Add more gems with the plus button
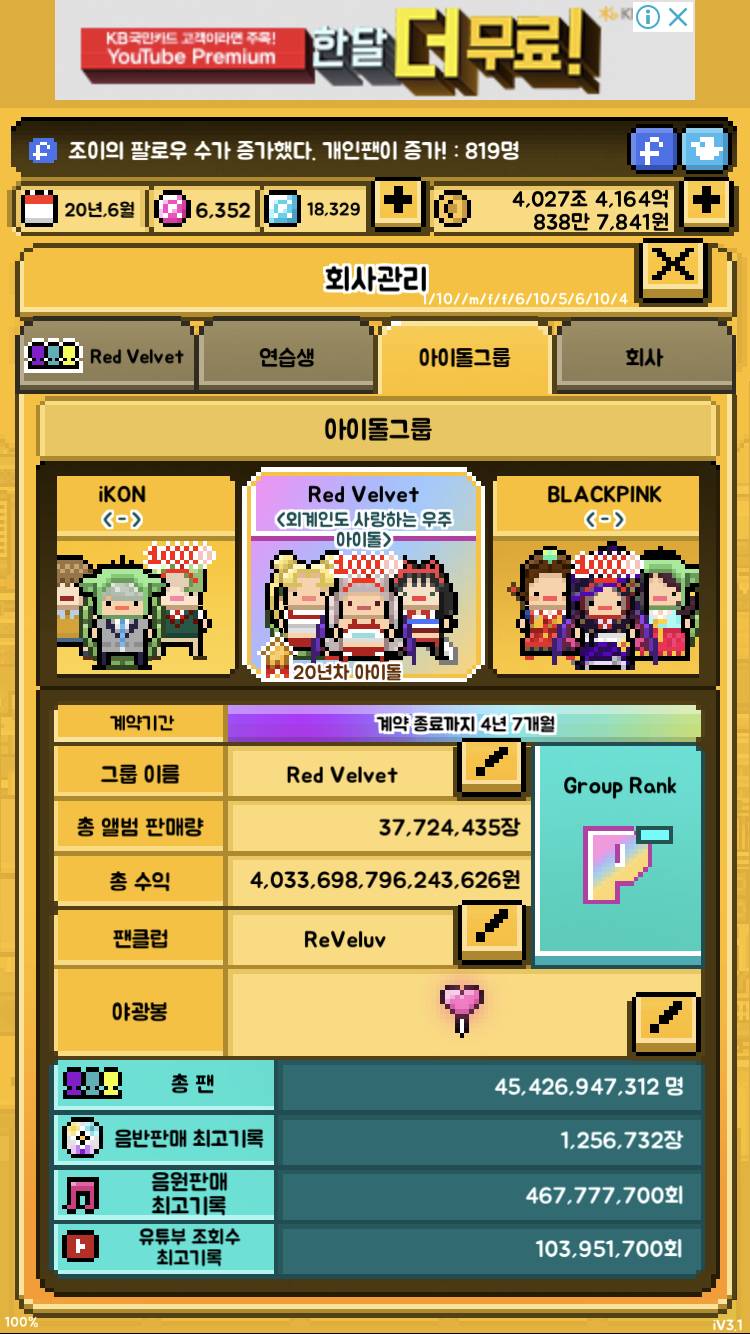750x1334 pixels. 397,204
